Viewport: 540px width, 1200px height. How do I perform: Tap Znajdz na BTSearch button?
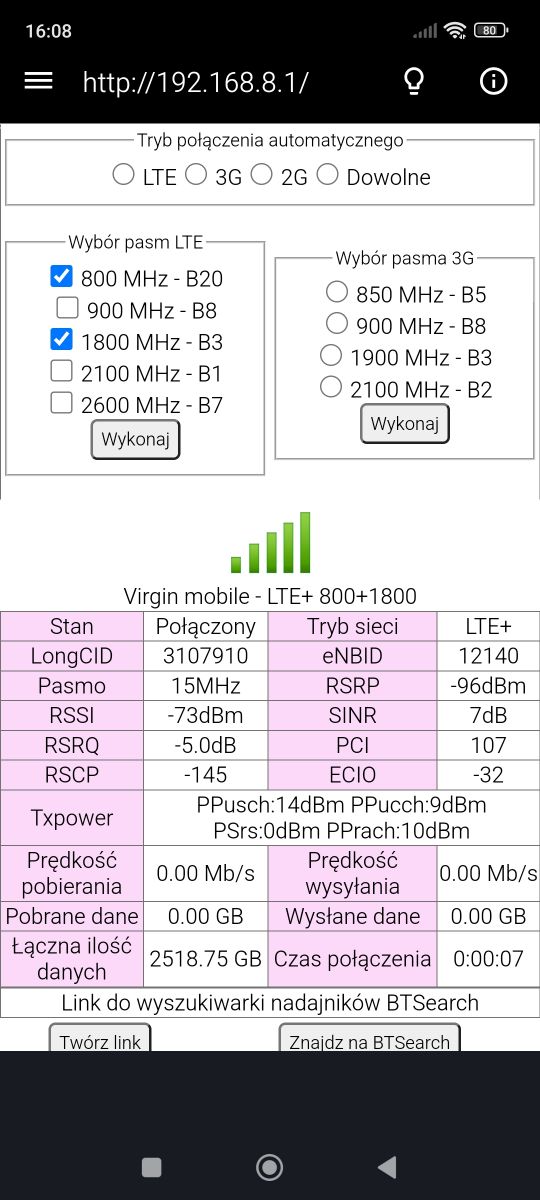(369, 1038)
